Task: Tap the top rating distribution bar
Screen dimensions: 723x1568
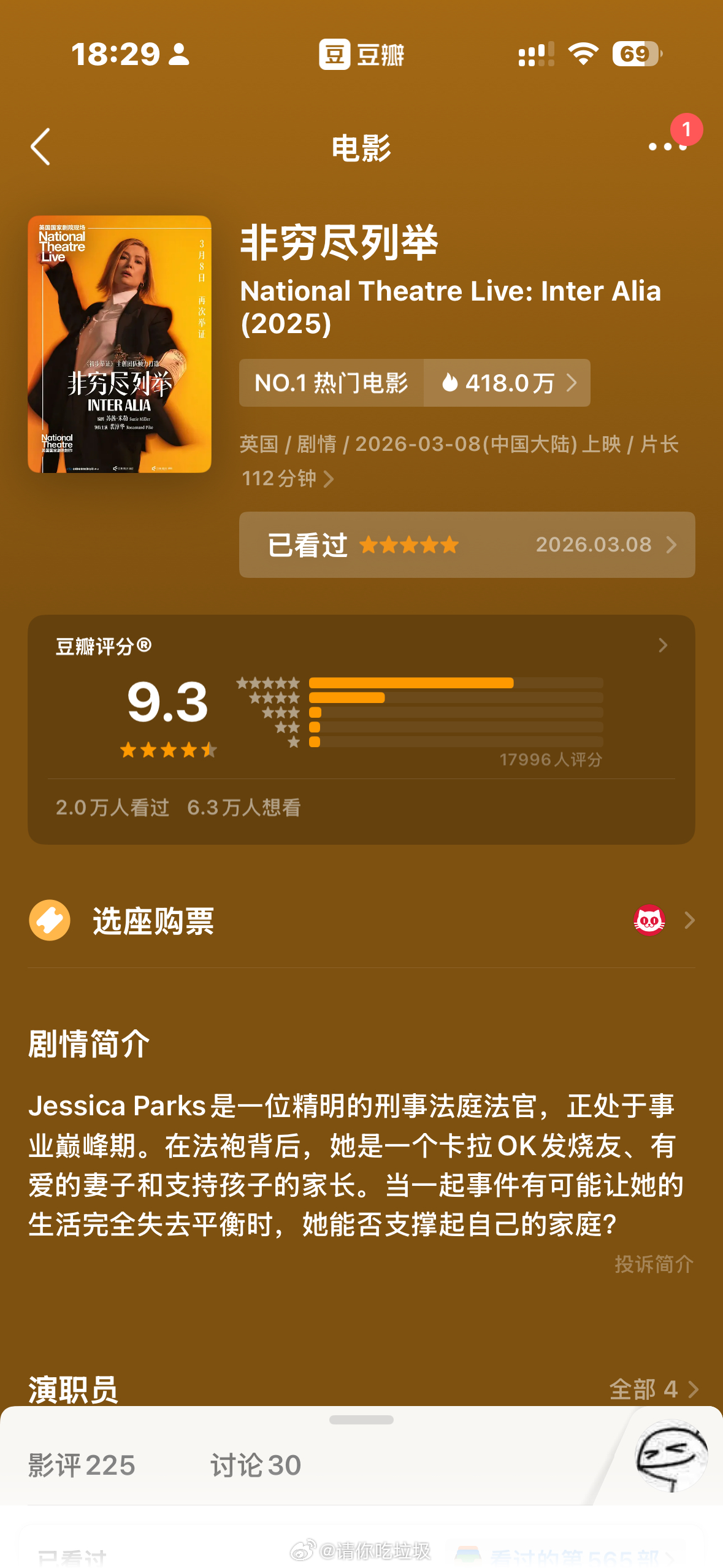Action: pyautogui.click(x=412, y=682)
